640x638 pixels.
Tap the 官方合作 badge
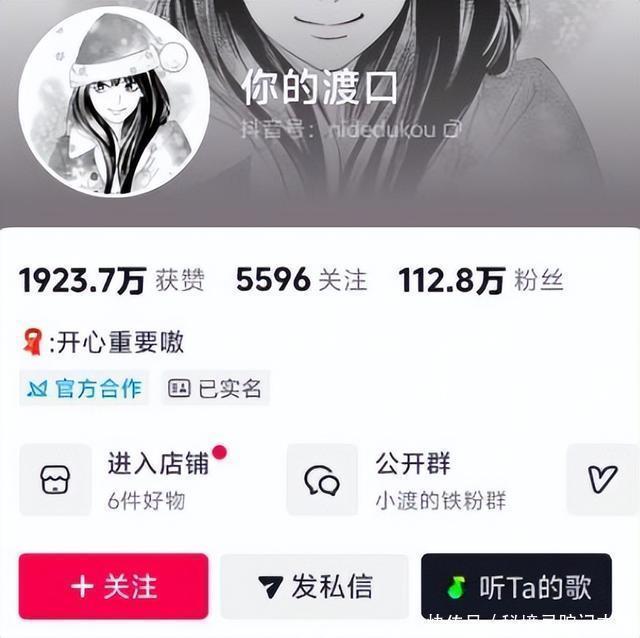click(84, 388)
